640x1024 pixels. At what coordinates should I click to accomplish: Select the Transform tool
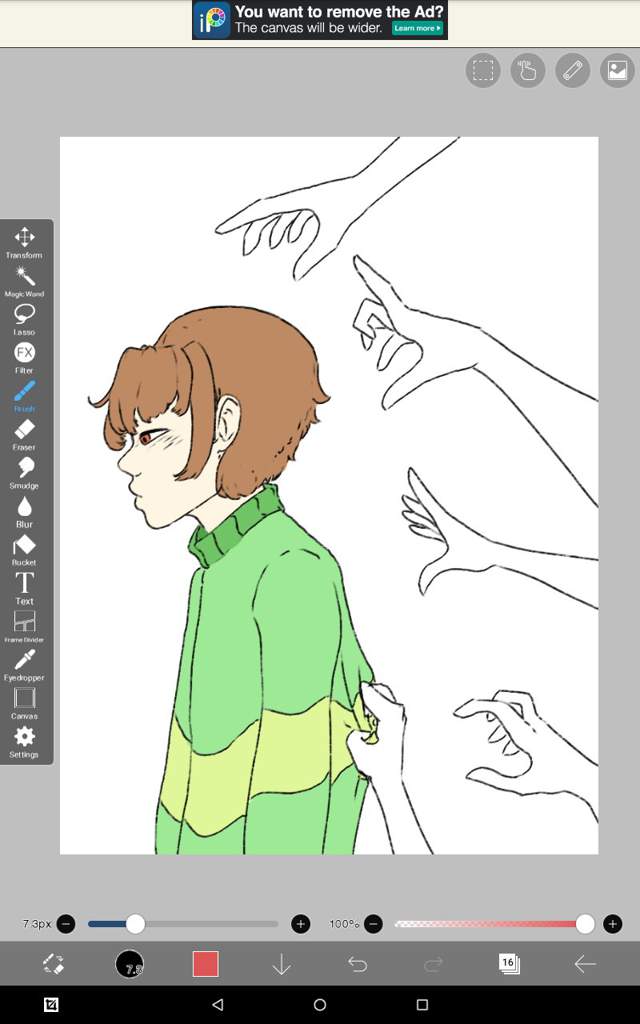24,238
